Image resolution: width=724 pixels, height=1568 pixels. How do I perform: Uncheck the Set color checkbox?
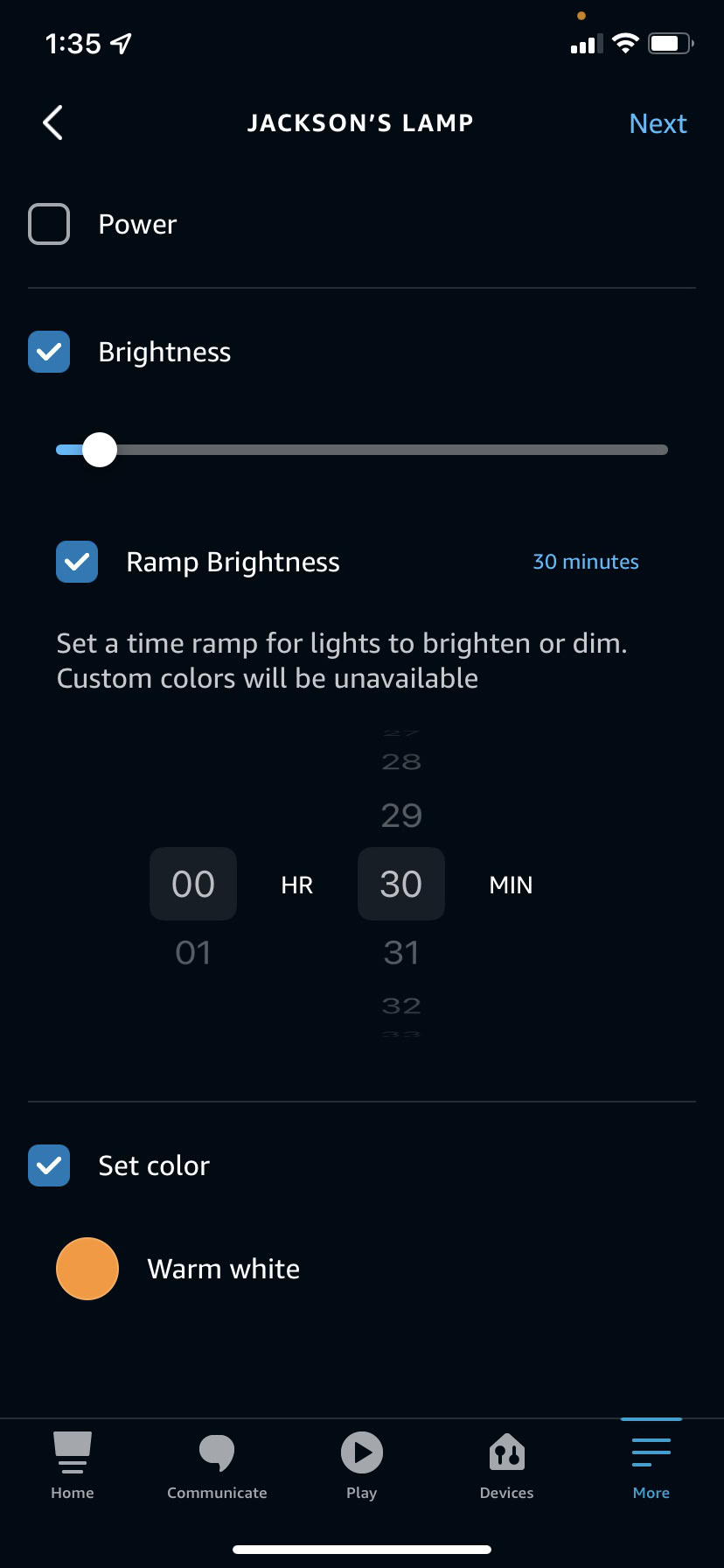(x=49, y=1165)
